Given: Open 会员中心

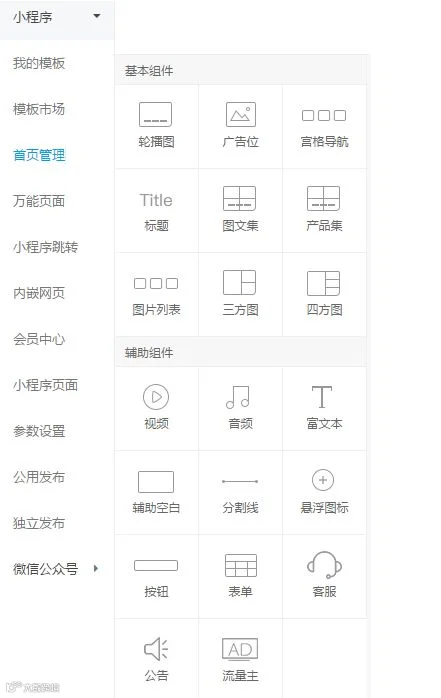Looking at the screenshot, I should (39, 339).
